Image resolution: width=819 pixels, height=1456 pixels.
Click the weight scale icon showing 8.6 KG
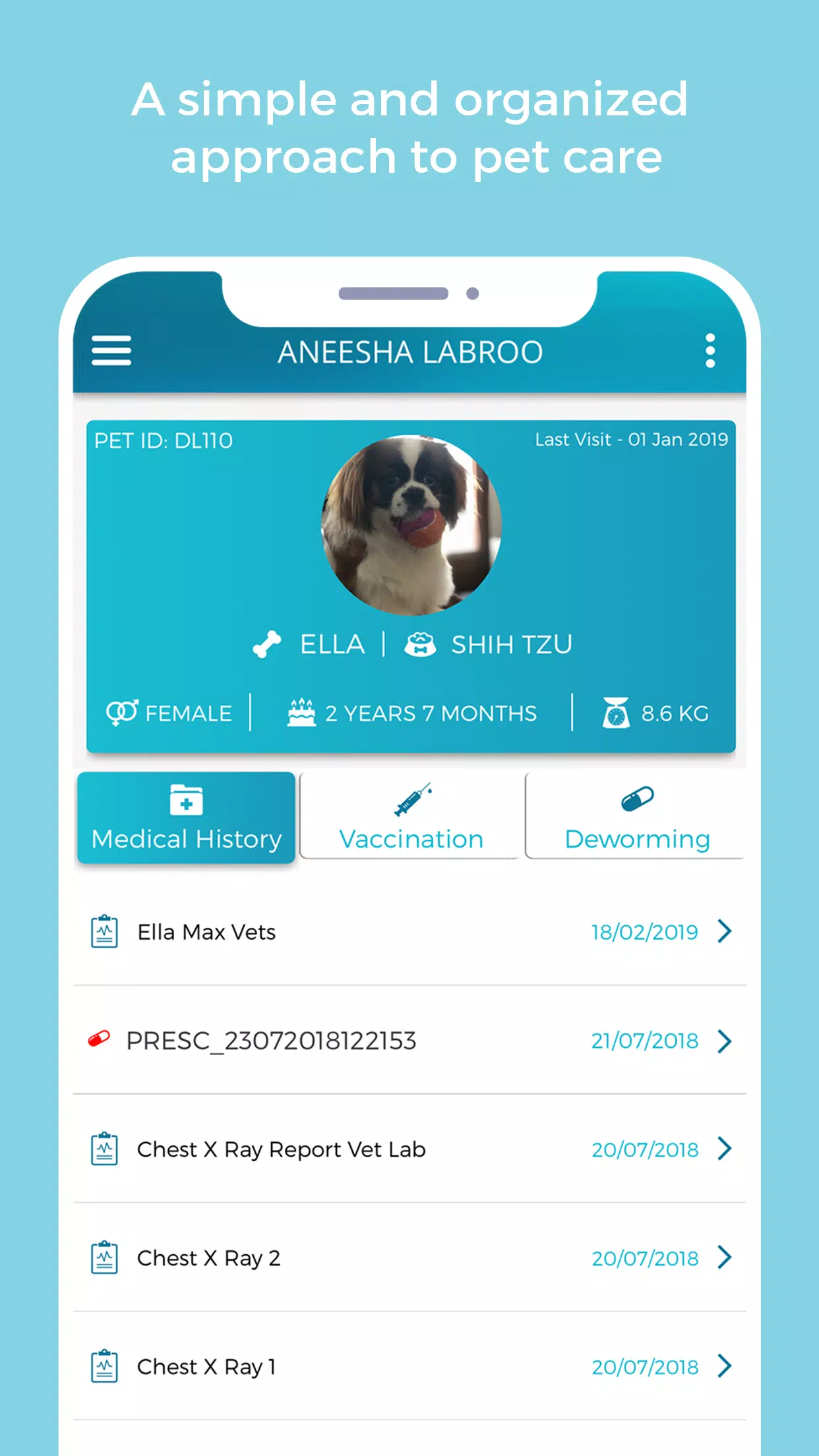pos(617,712)
